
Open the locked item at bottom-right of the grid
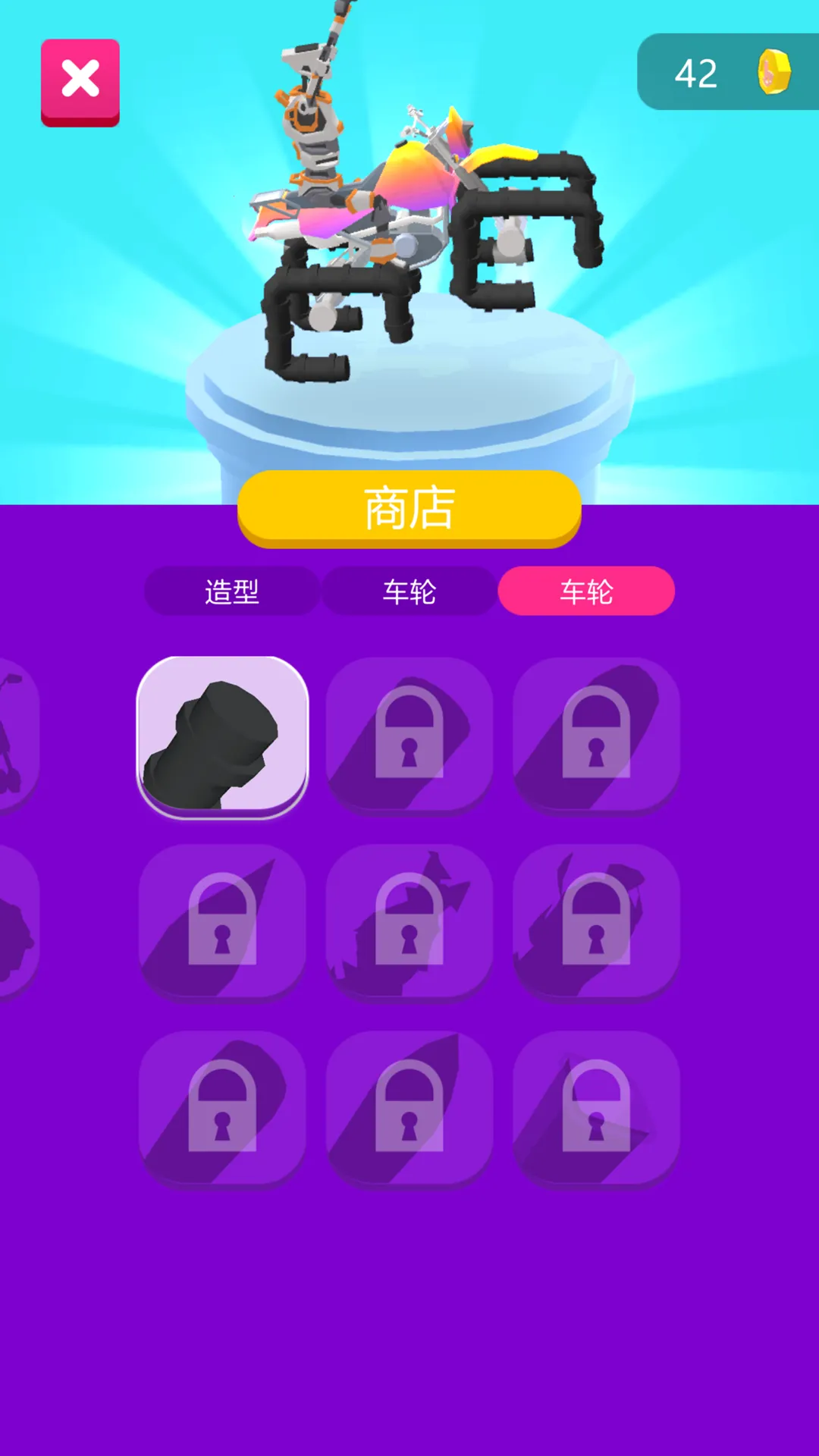pos(596,1110)
